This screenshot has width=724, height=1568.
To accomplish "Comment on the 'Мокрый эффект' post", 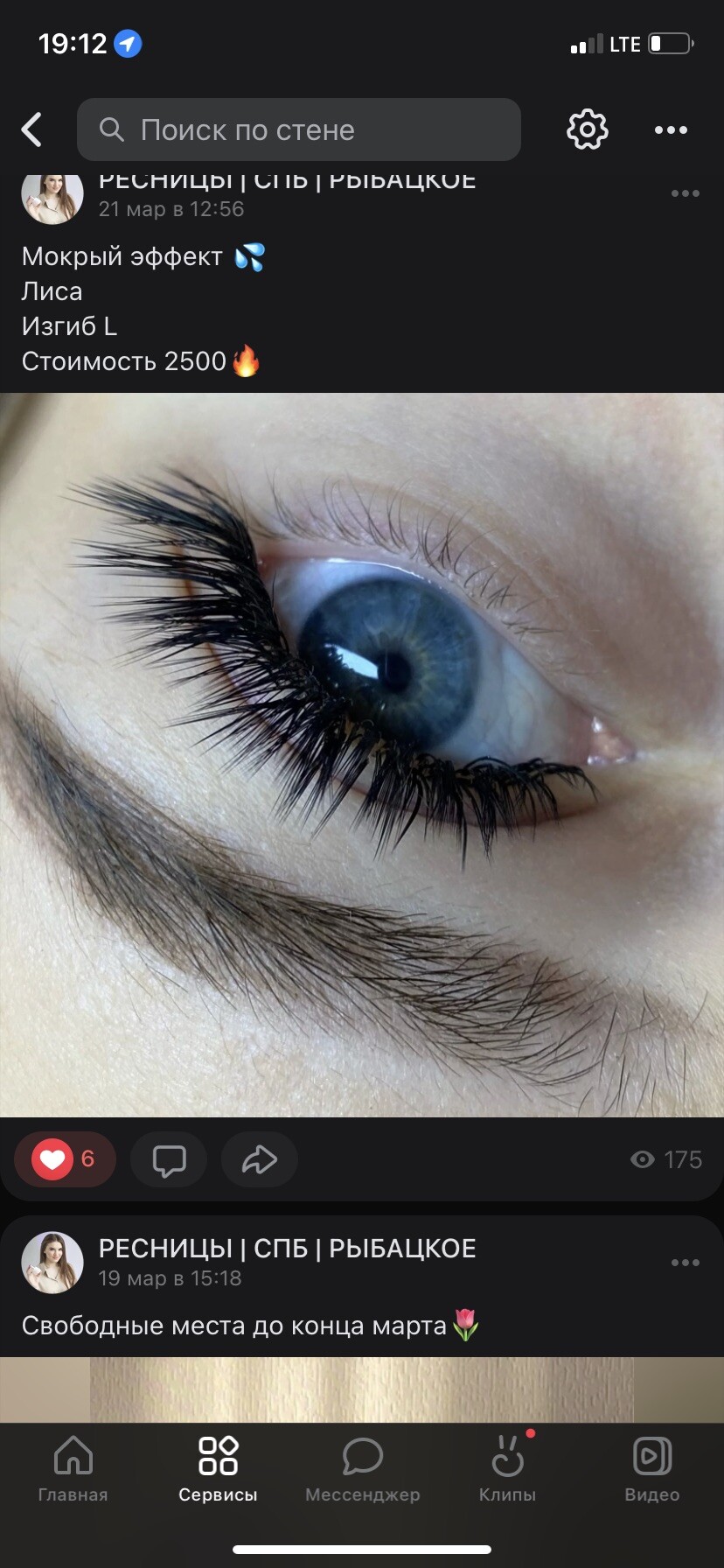I will tap(169, 1159).
